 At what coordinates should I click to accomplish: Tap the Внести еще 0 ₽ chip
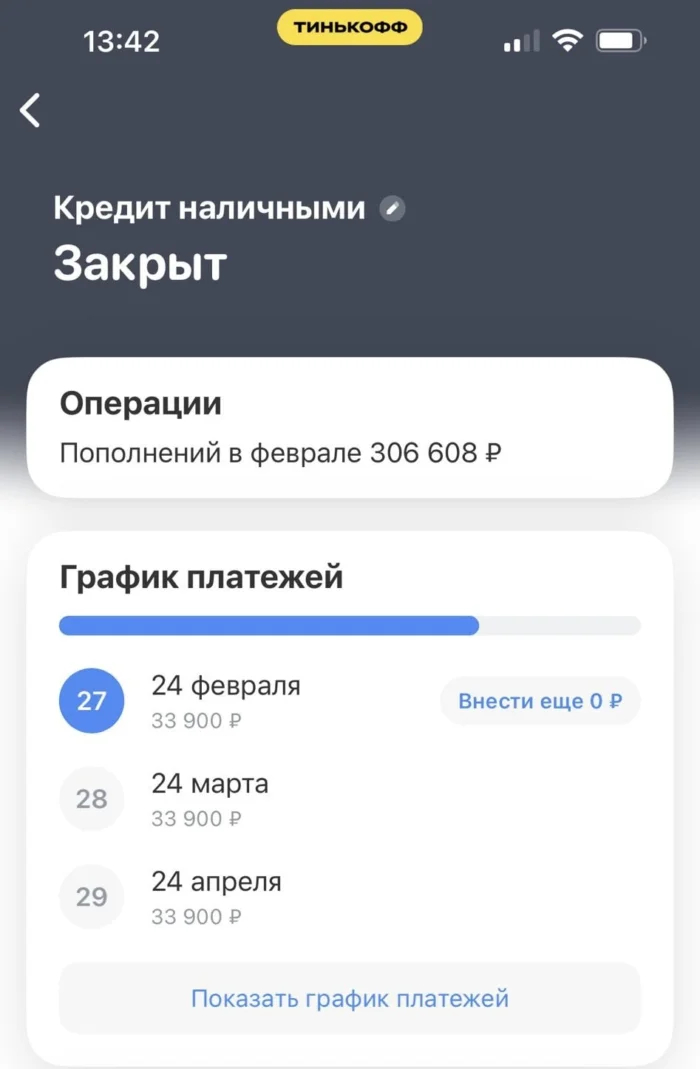(x=539, y=701)
